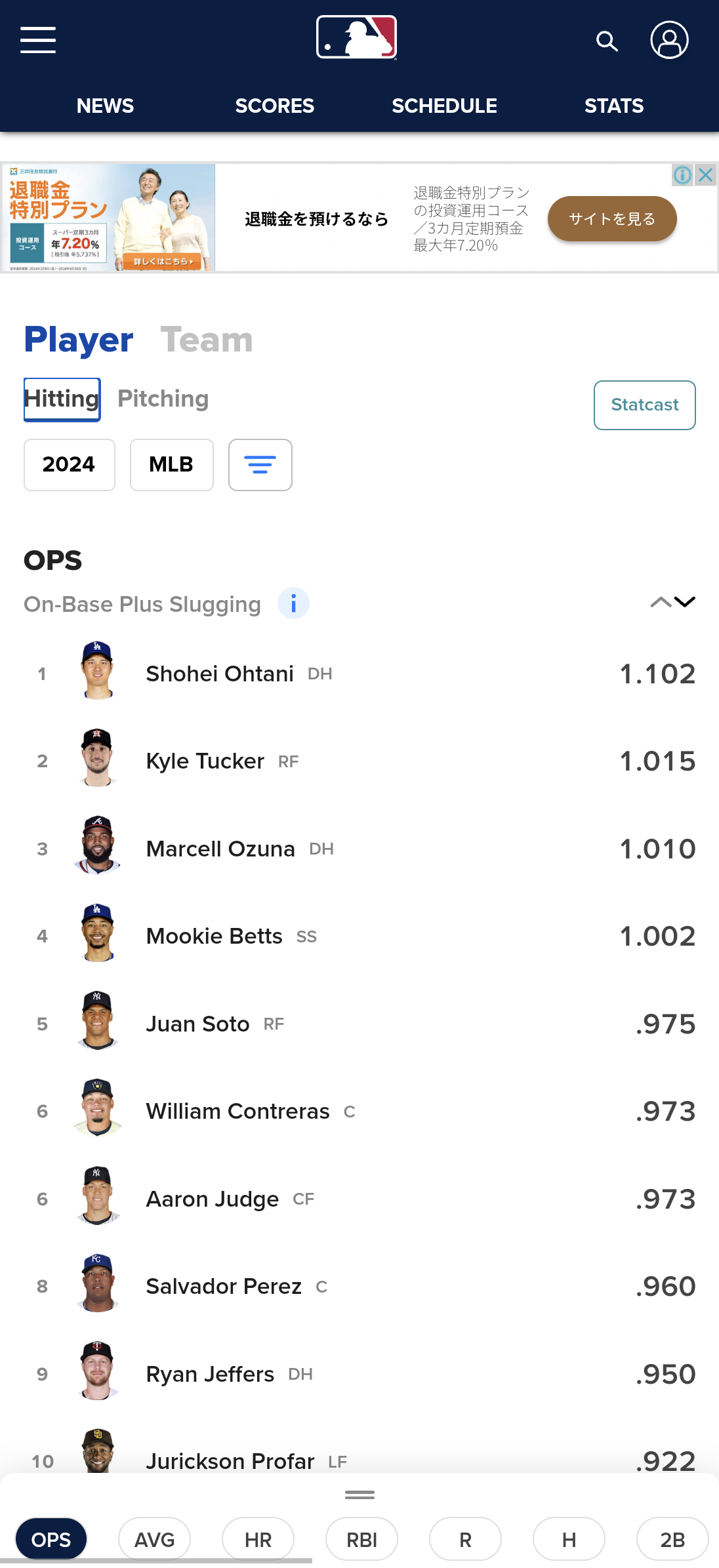The height and width of the screenshot is (1568, 719).
Task: Select the HR stat chip
Action: [x=258, y=1539]
